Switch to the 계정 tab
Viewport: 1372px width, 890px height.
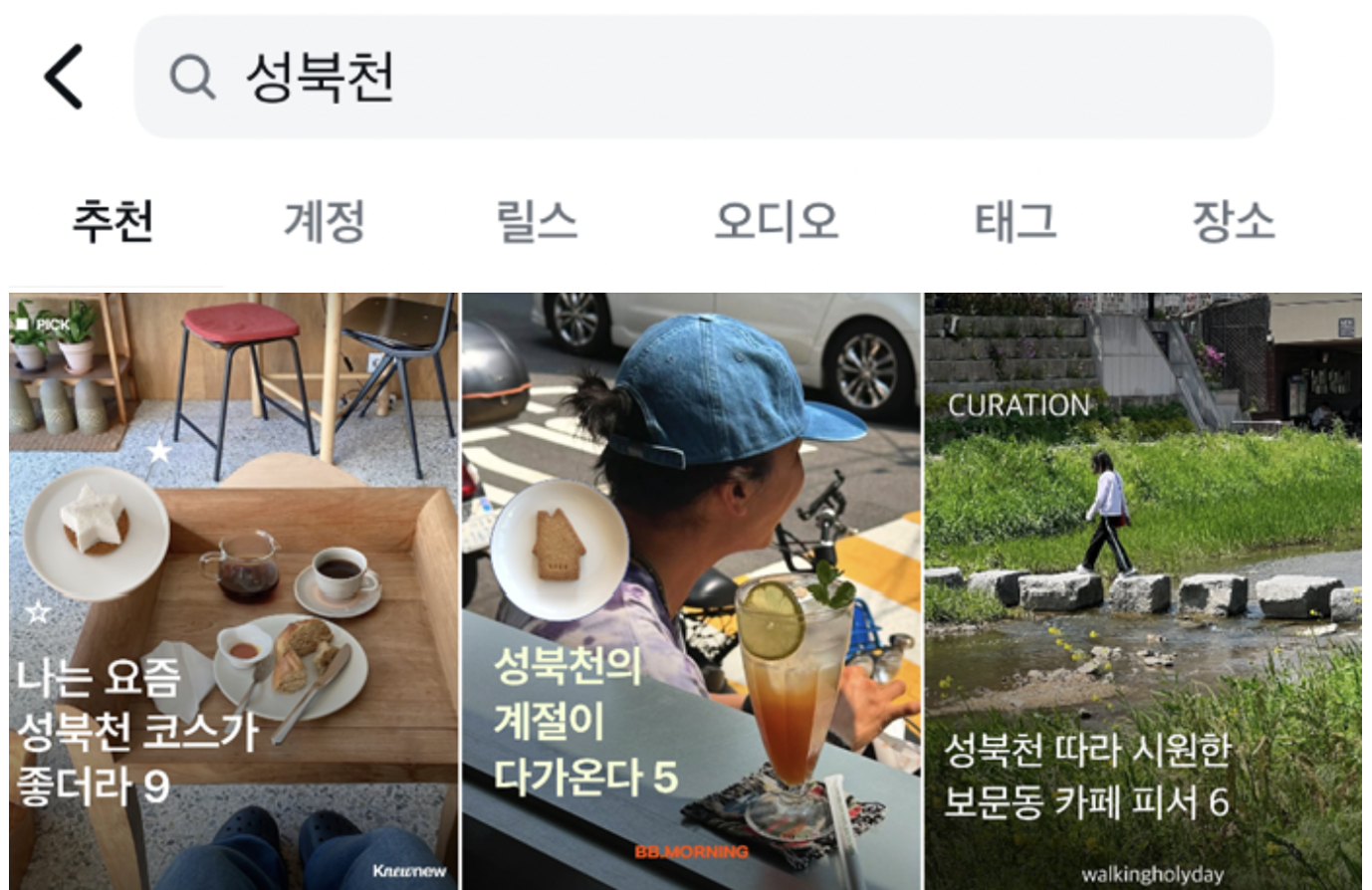(x=325, y=221)
